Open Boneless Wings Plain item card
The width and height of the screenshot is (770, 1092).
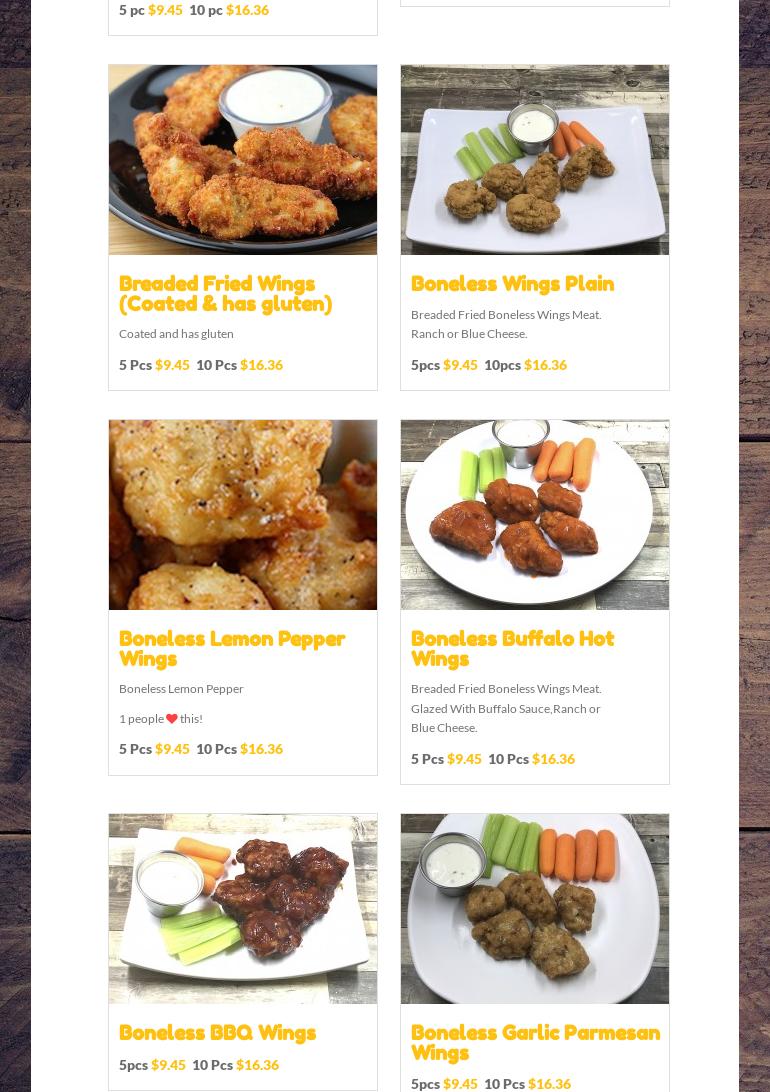[512, 284]
